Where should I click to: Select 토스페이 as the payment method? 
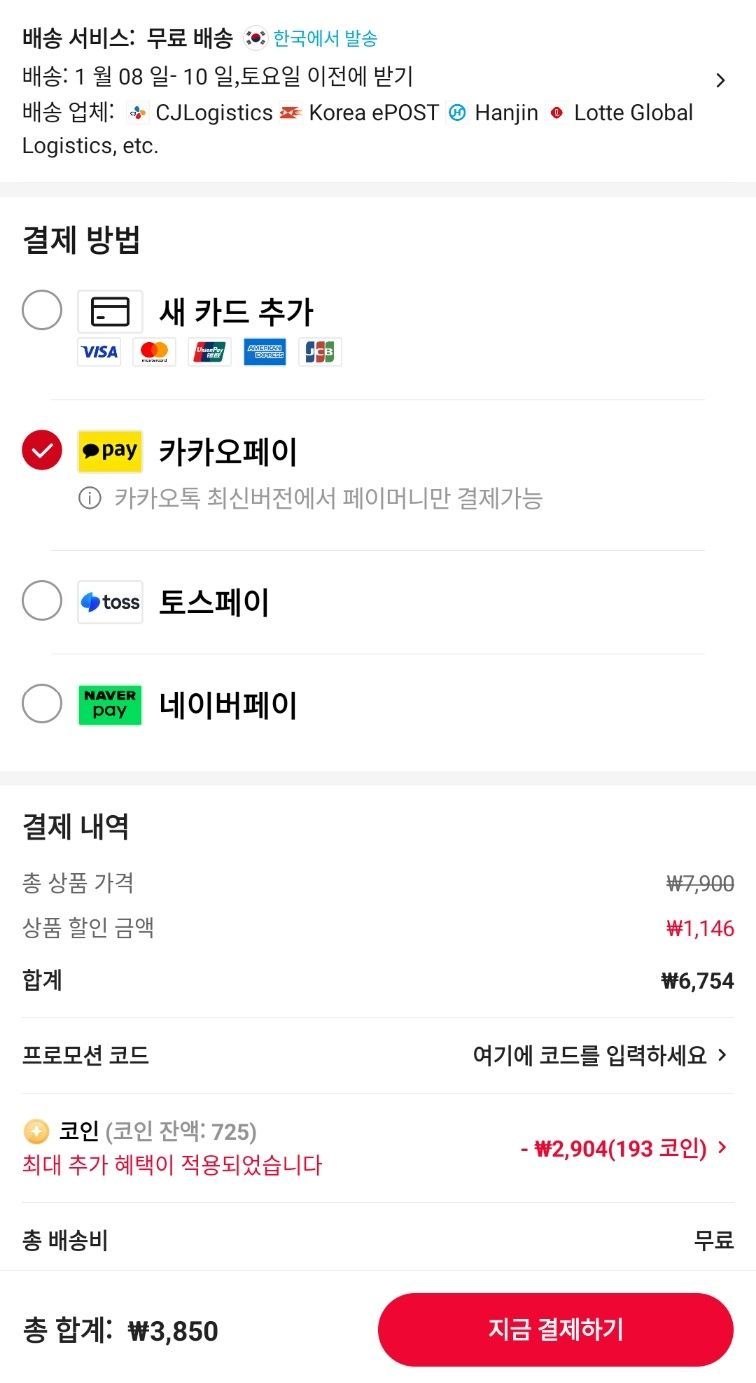point(41,601)
